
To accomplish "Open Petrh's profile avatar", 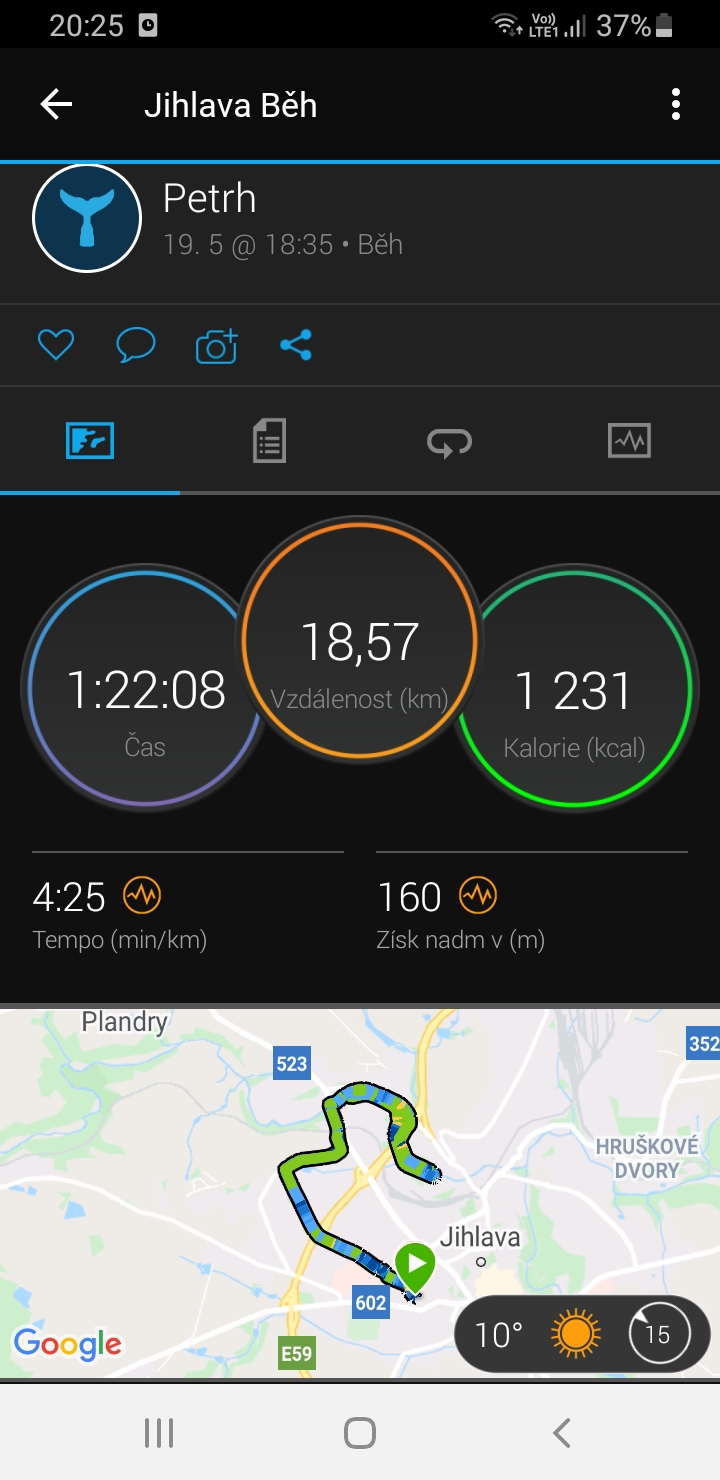I will tap(87, 219).
